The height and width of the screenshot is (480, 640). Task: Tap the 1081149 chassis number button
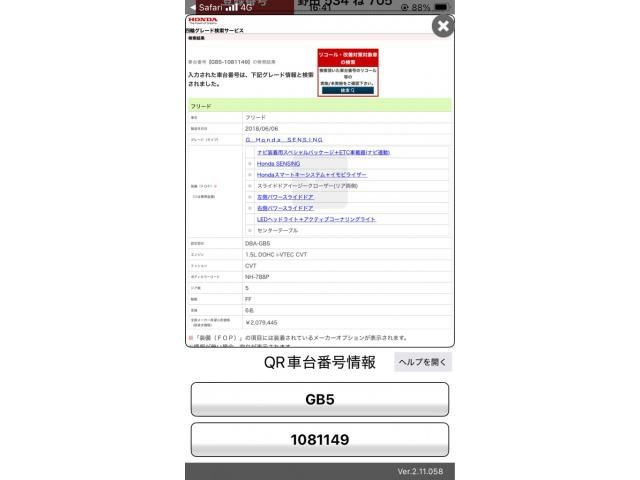[320, 439]
